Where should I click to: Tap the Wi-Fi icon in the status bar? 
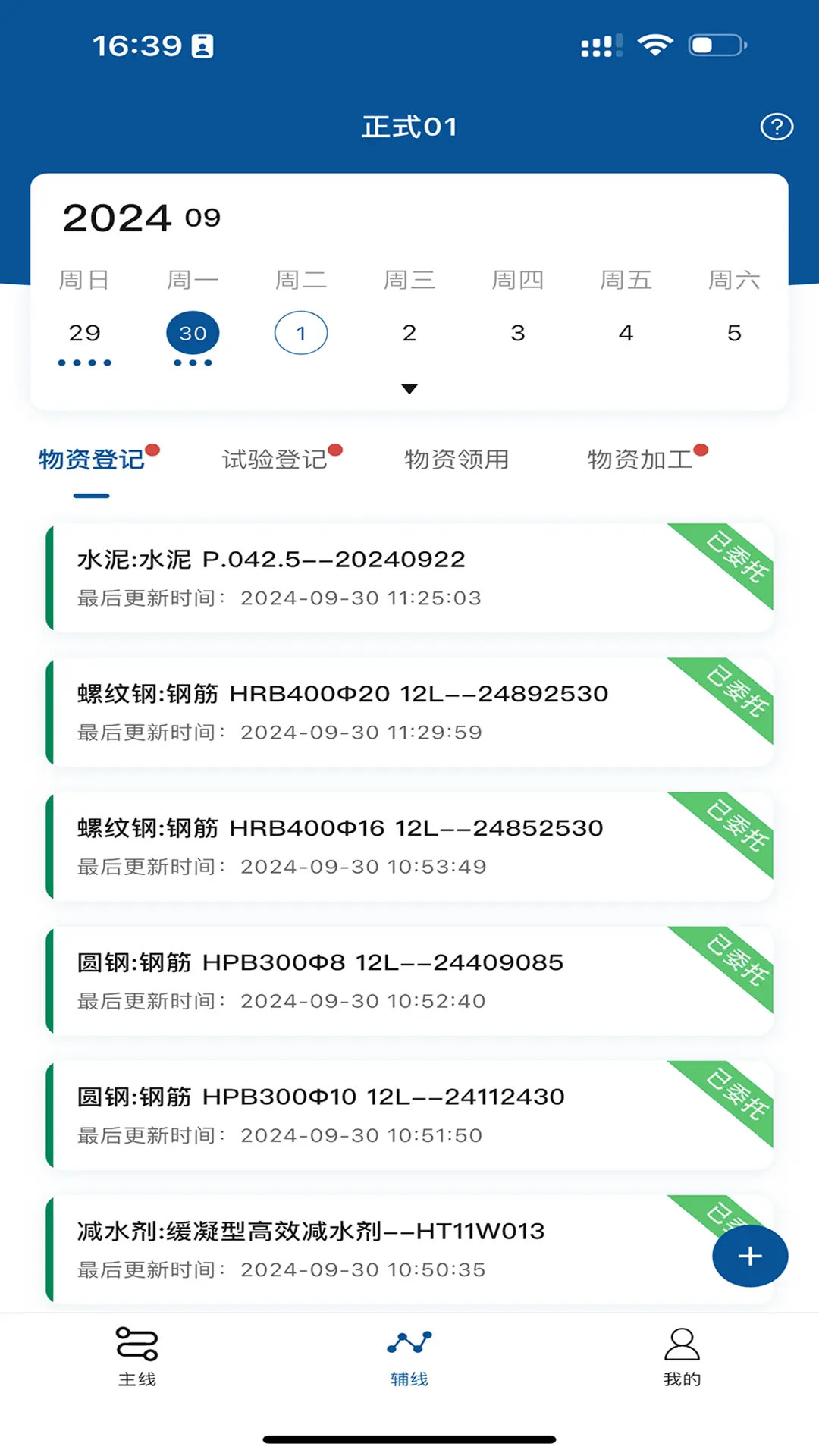coord(655,45)
